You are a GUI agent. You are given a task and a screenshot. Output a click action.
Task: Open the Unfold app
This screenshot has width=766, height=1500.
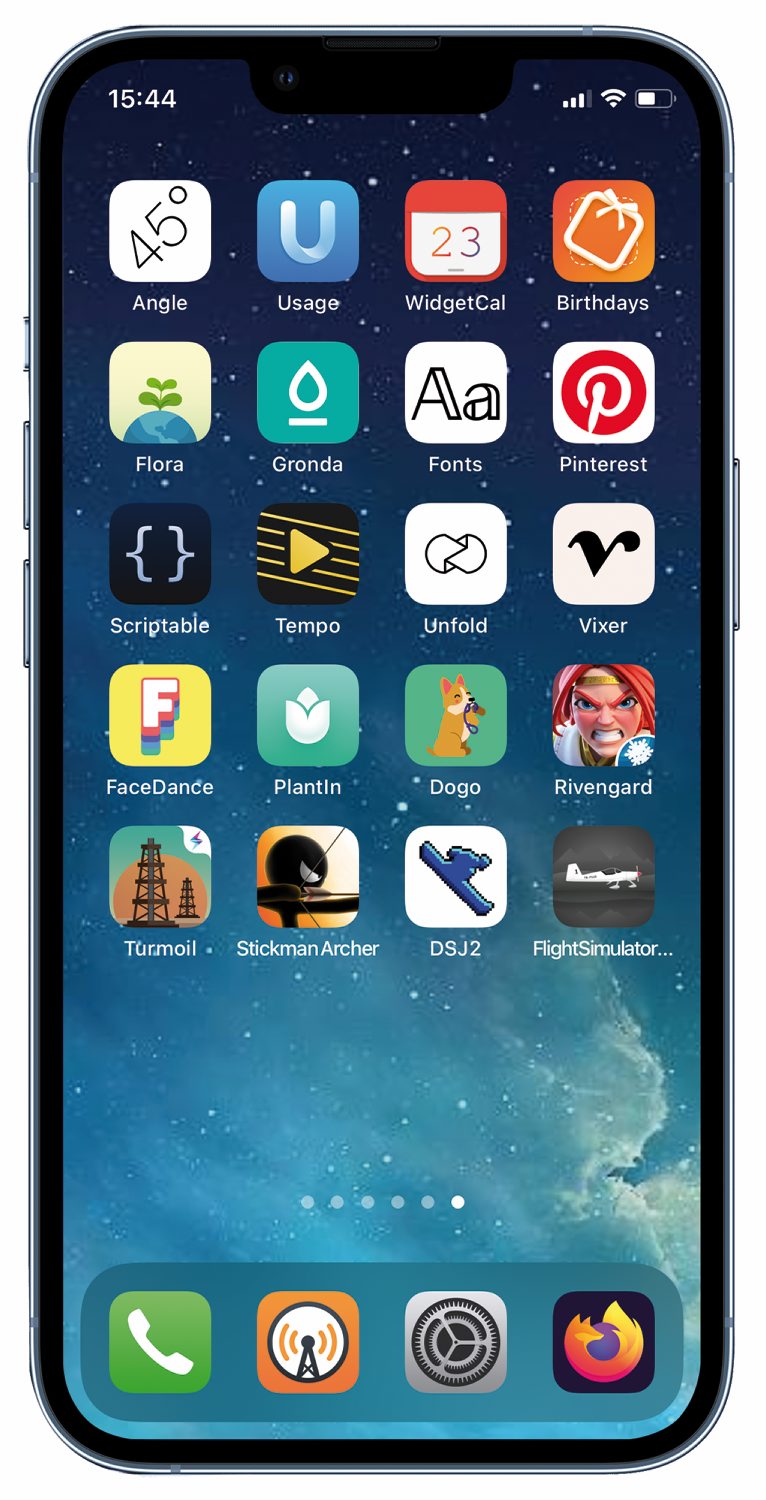coord(456,554)
